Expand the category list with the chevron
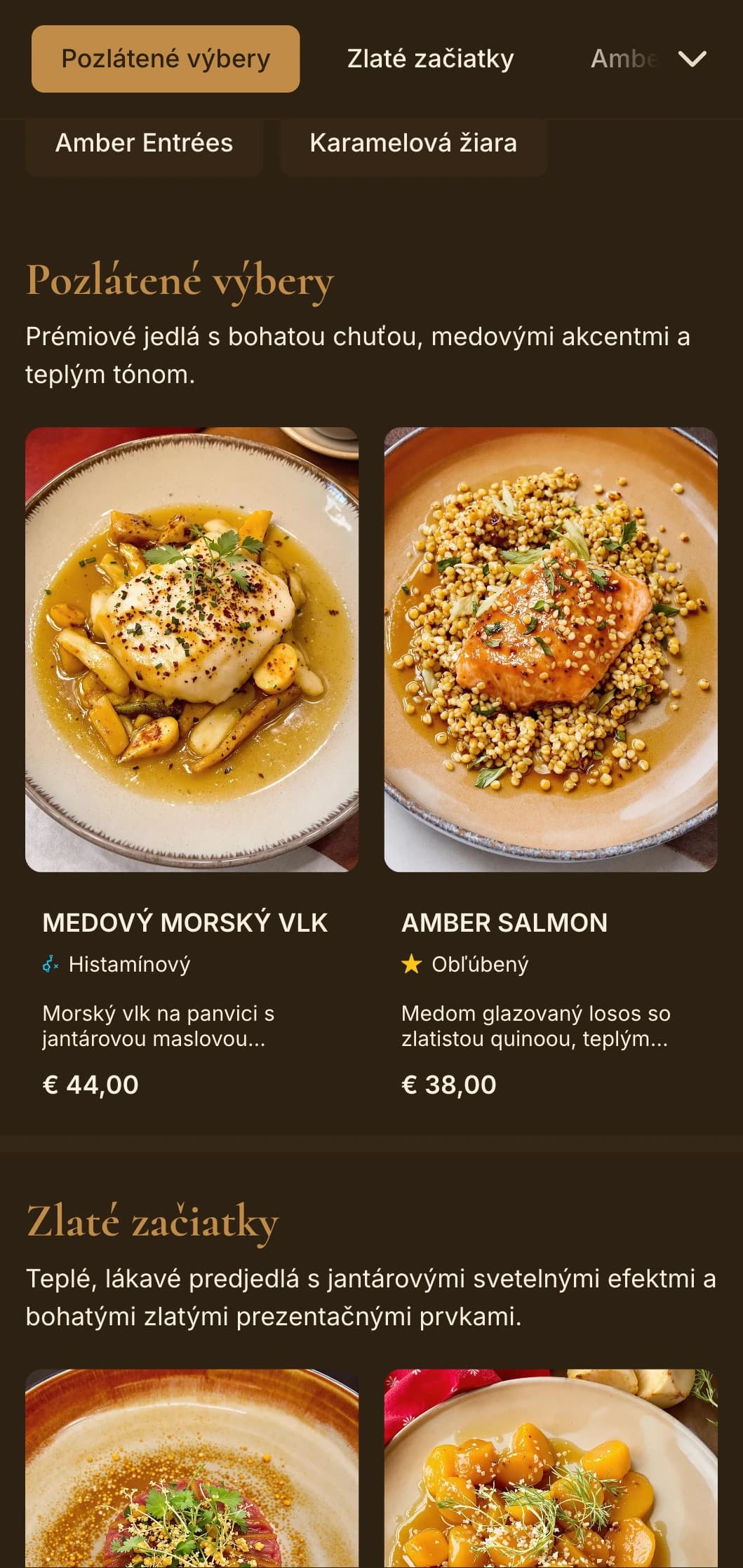This screenshot has height=1568, width=743. tap(692, 59)
